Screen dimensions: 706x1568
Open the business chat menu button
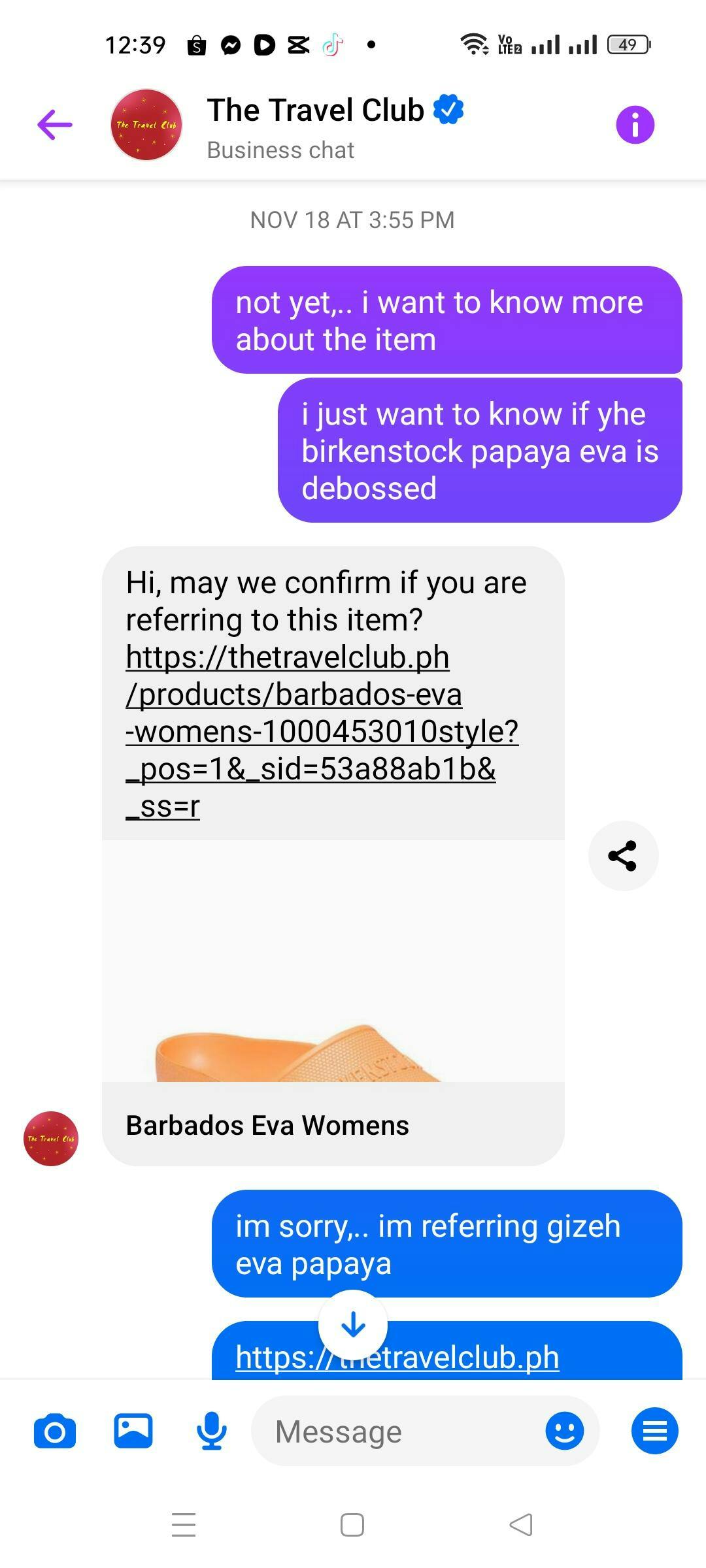click(x=654, y=1431)
